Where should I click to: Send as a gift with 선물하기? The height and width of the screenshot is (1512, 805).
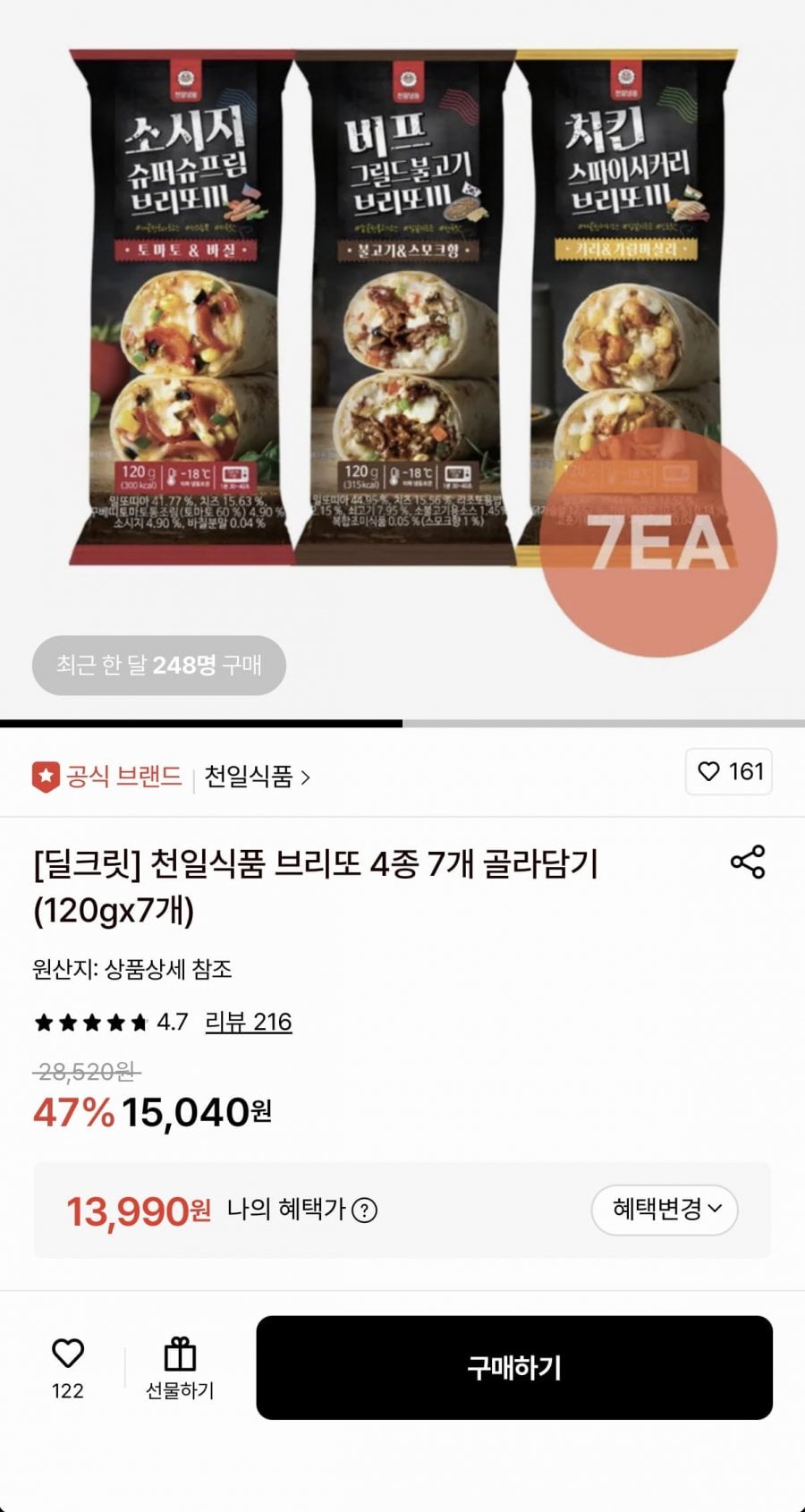point(180,1367)
